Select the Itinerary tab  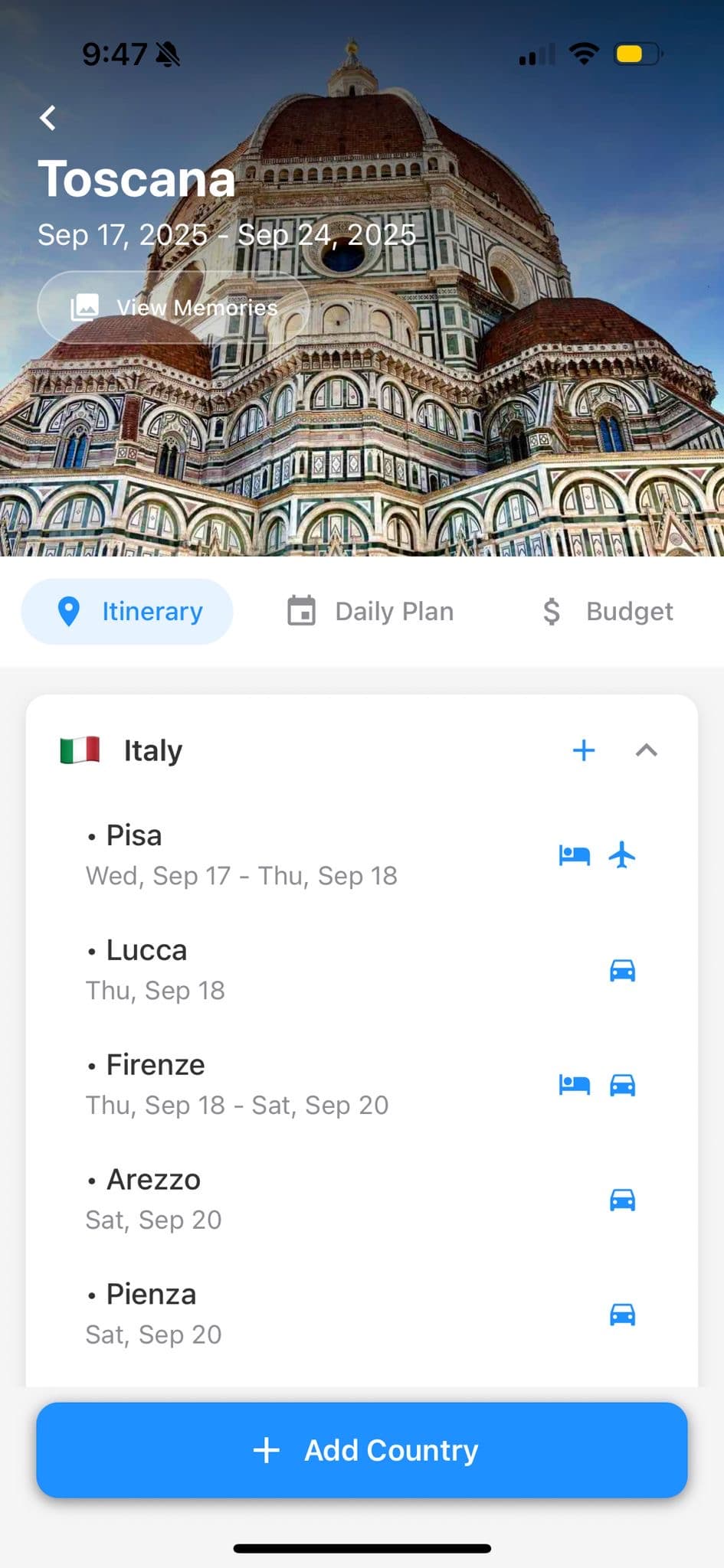pos(128,612)
